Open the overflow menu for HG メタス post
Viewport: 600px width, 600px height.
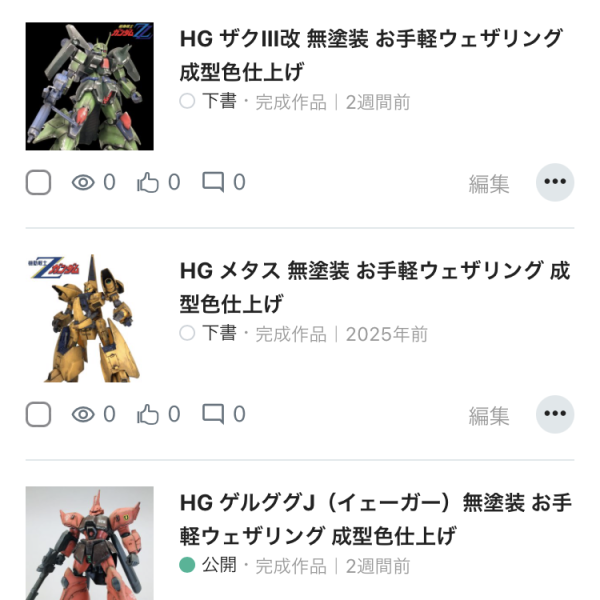pos(555,414)
